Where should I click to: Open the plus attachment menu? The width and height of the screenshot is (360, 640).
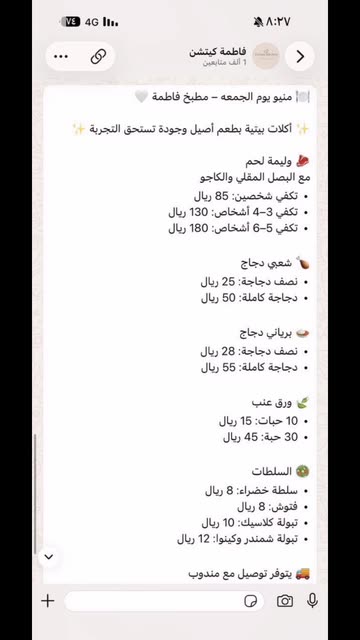click(48, 601)
